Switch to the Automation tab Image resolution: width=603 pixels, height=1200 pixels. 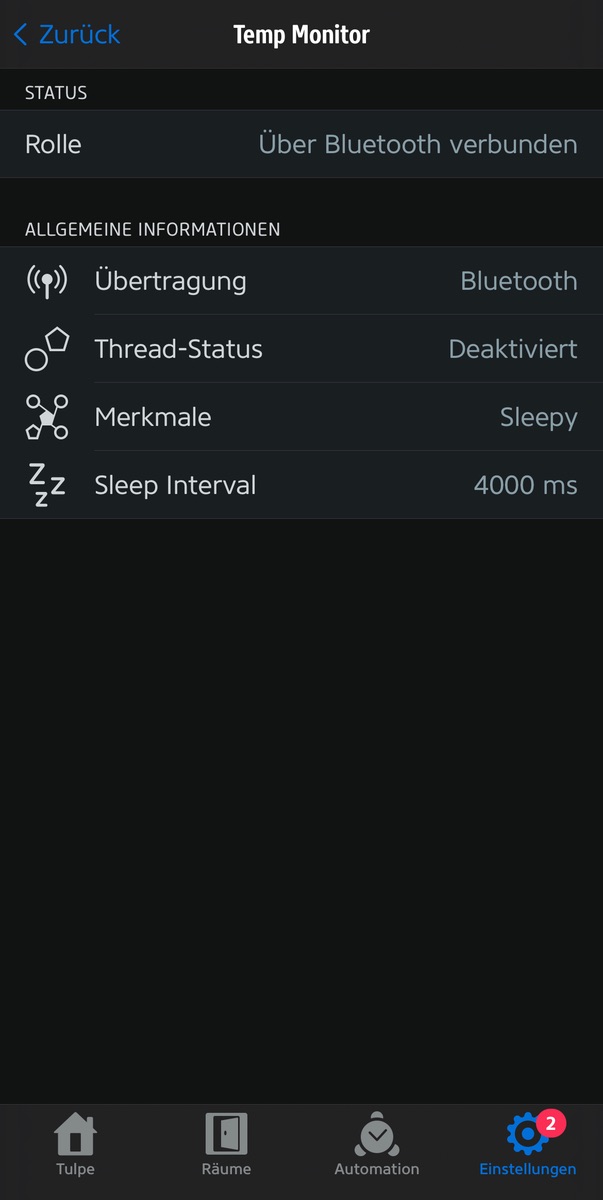point(377,1145)
